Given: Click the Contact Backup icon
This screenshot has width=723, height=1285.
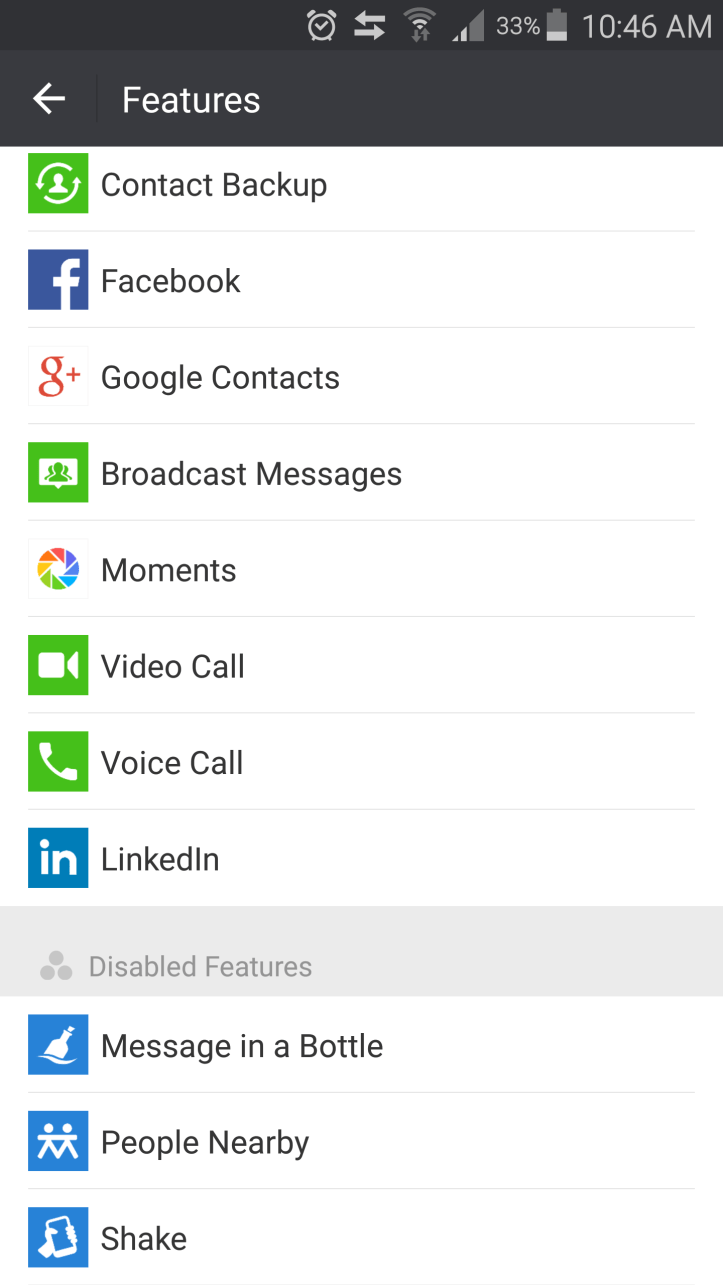Looking at the screenshot, I should [x=57, y=184].
